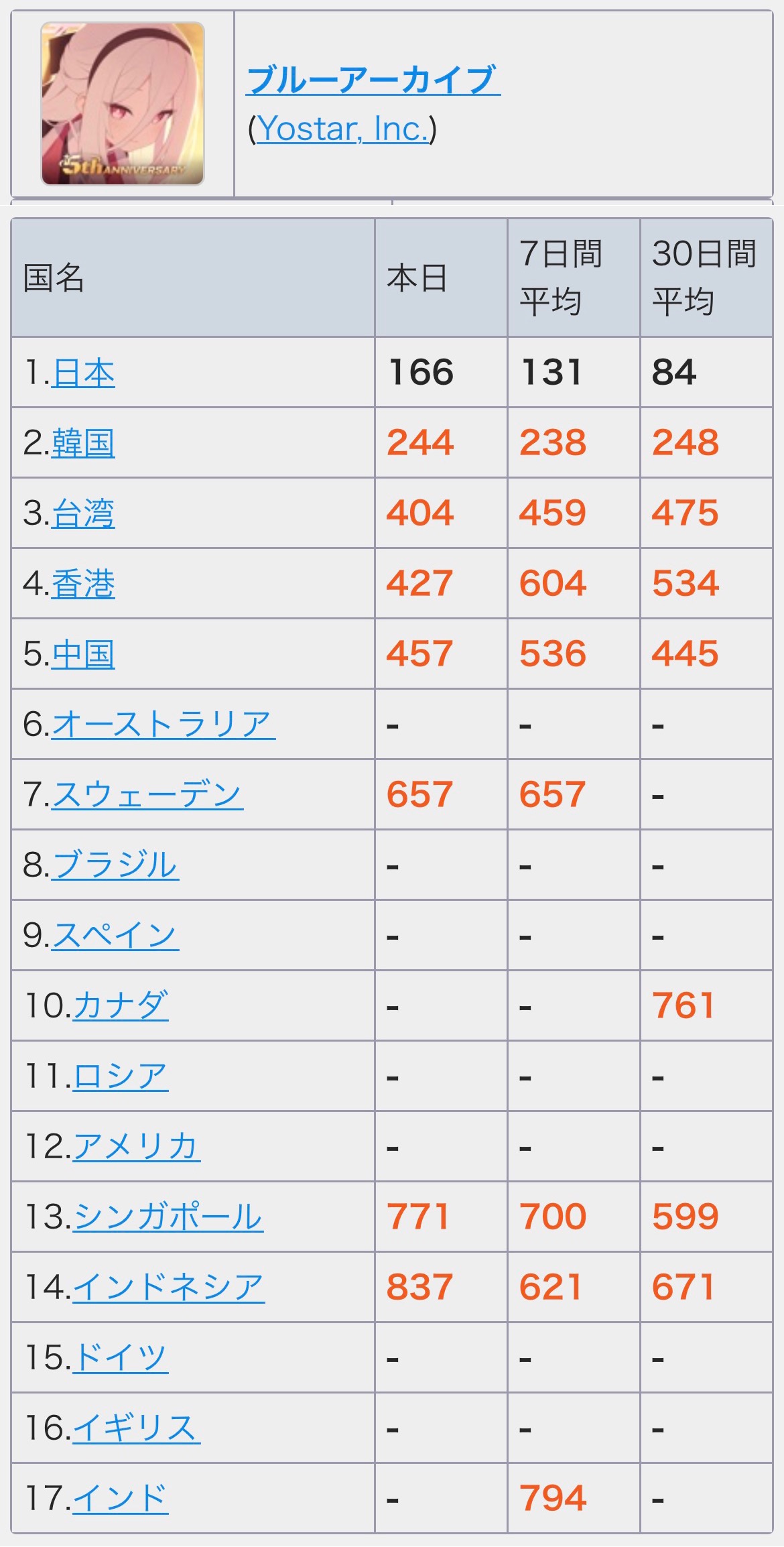This screenshot has height=1547, width=784.
Task: Tap the 中国 link
Action: tap(83, 654)
